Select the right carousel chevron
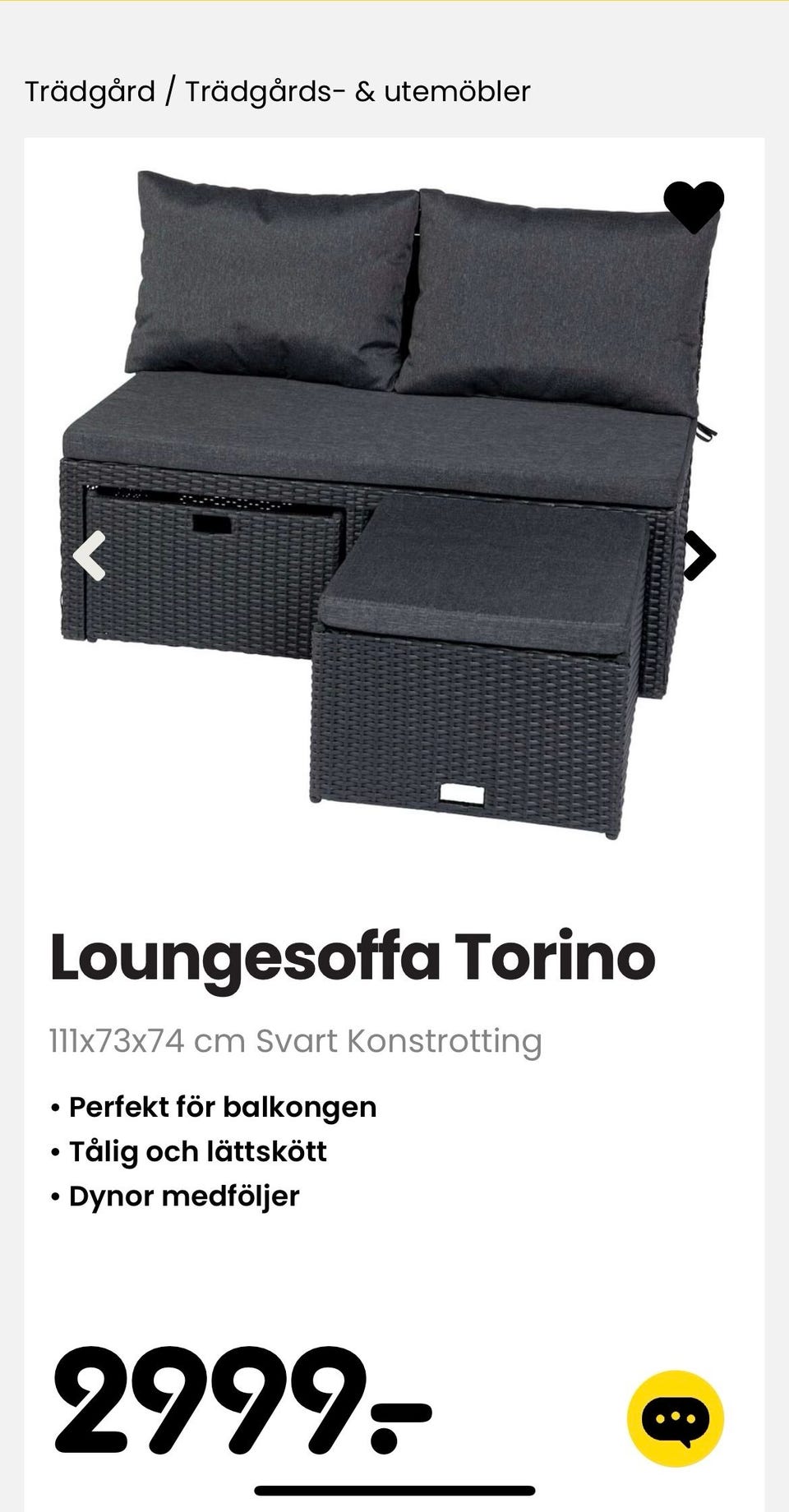 pyautogui.click(x=699, y=555)
